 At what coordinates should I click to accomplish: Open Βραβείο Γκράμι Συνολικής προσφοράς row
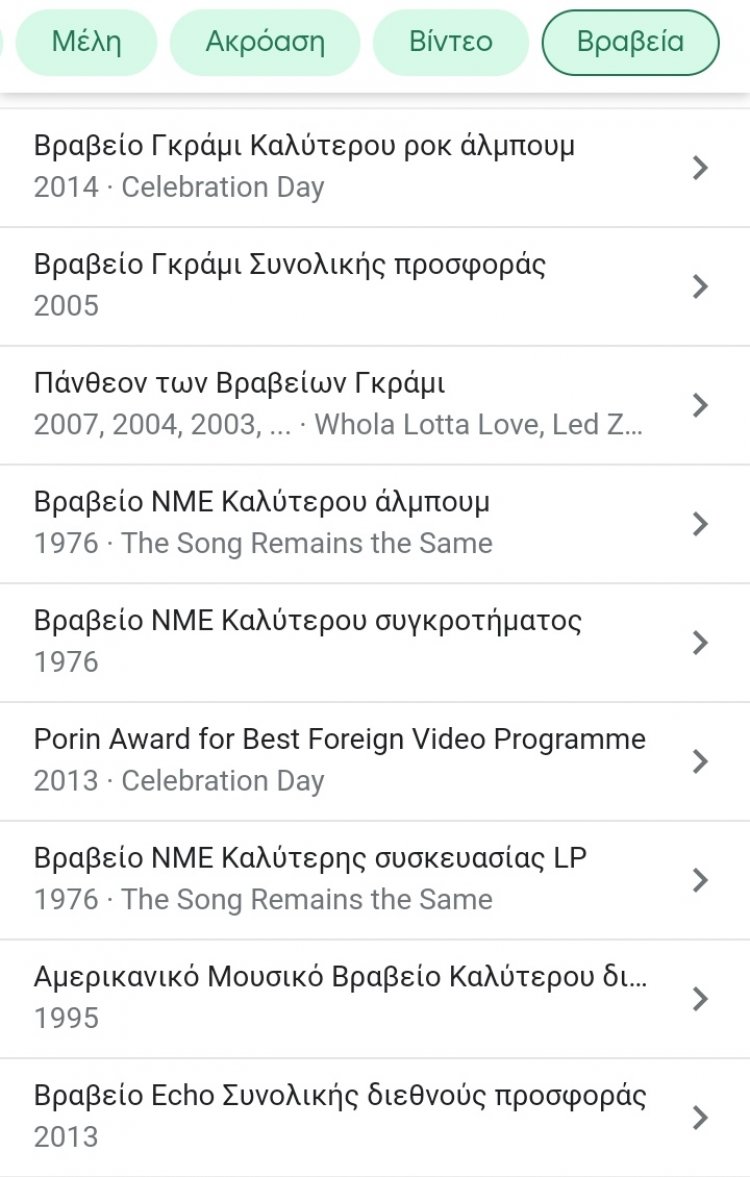click(374, 286)
